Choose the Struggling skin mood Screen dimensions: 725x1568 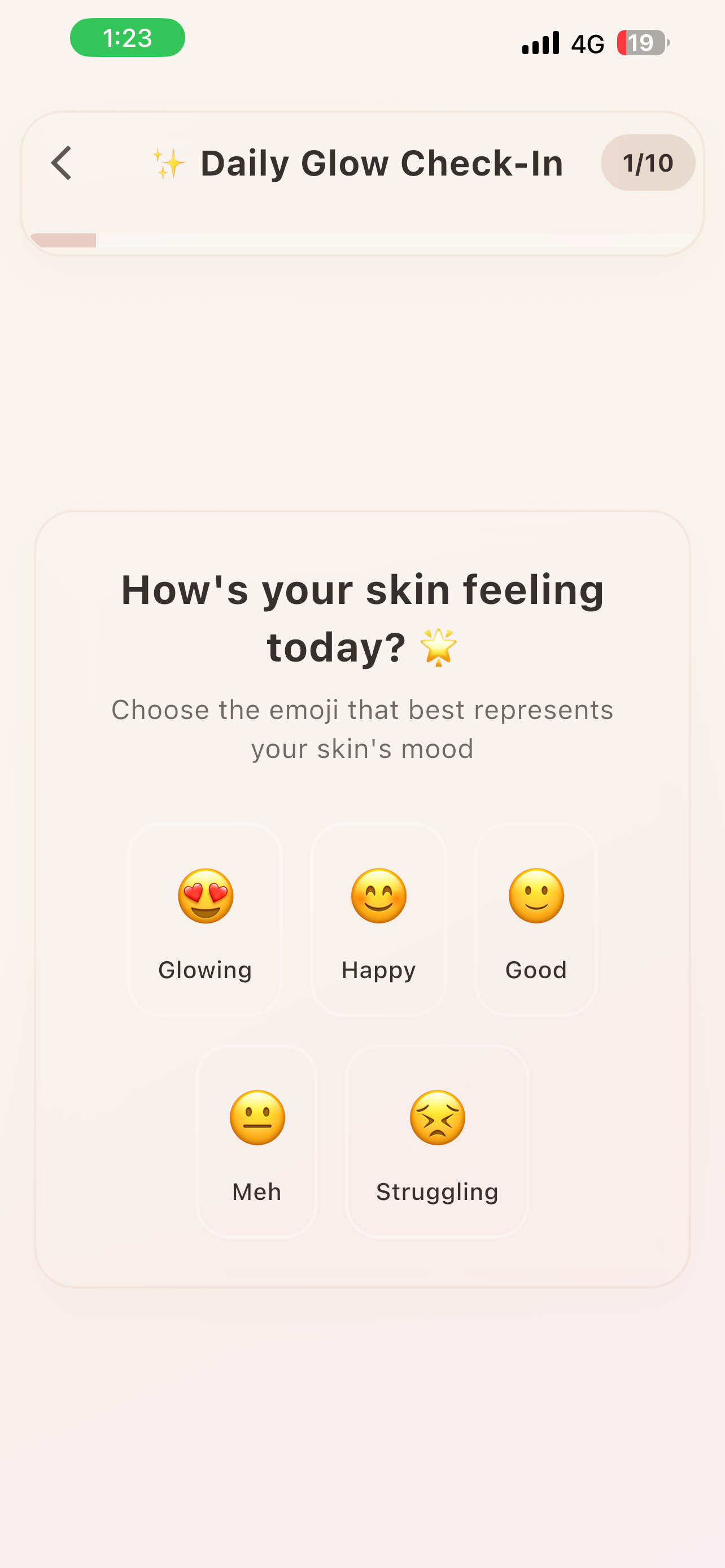[x=437, y=1141]
